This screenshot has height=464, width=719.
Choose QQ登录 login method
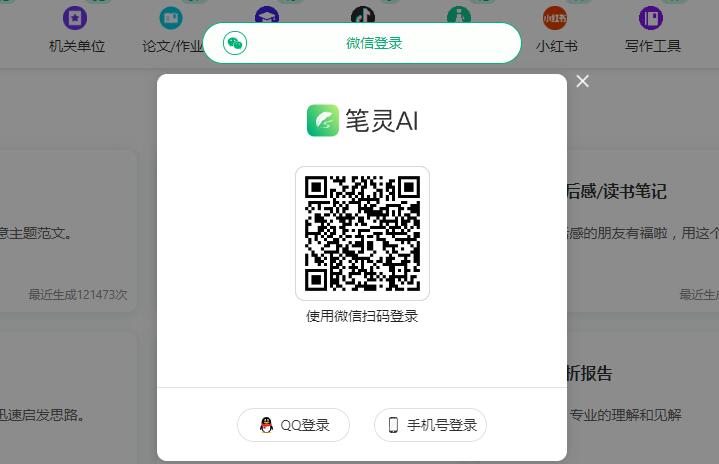coord(293,425)
